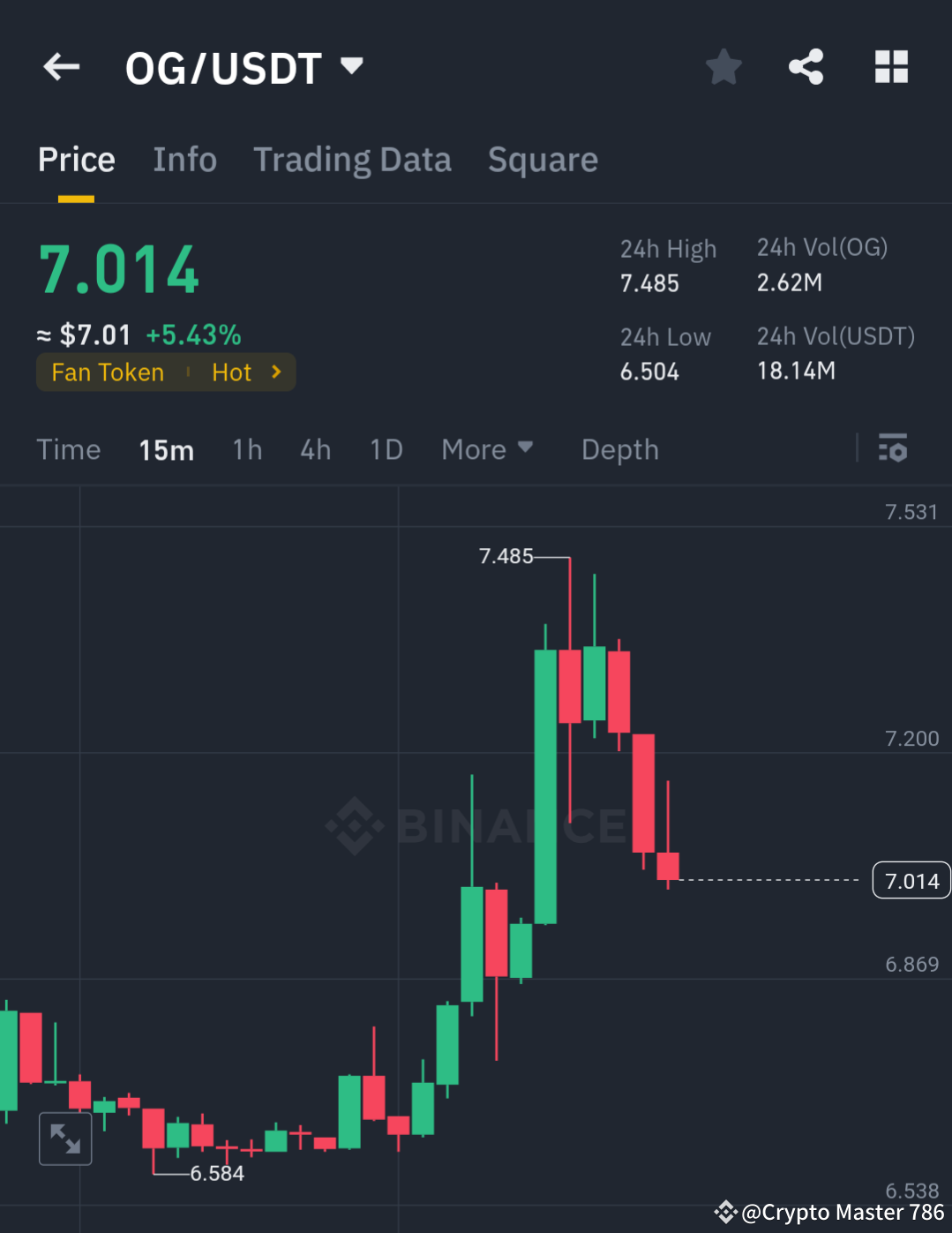This screenshot has height=1233, width=952.
Task: Select the Info tab
Action: tap(185, 160)
